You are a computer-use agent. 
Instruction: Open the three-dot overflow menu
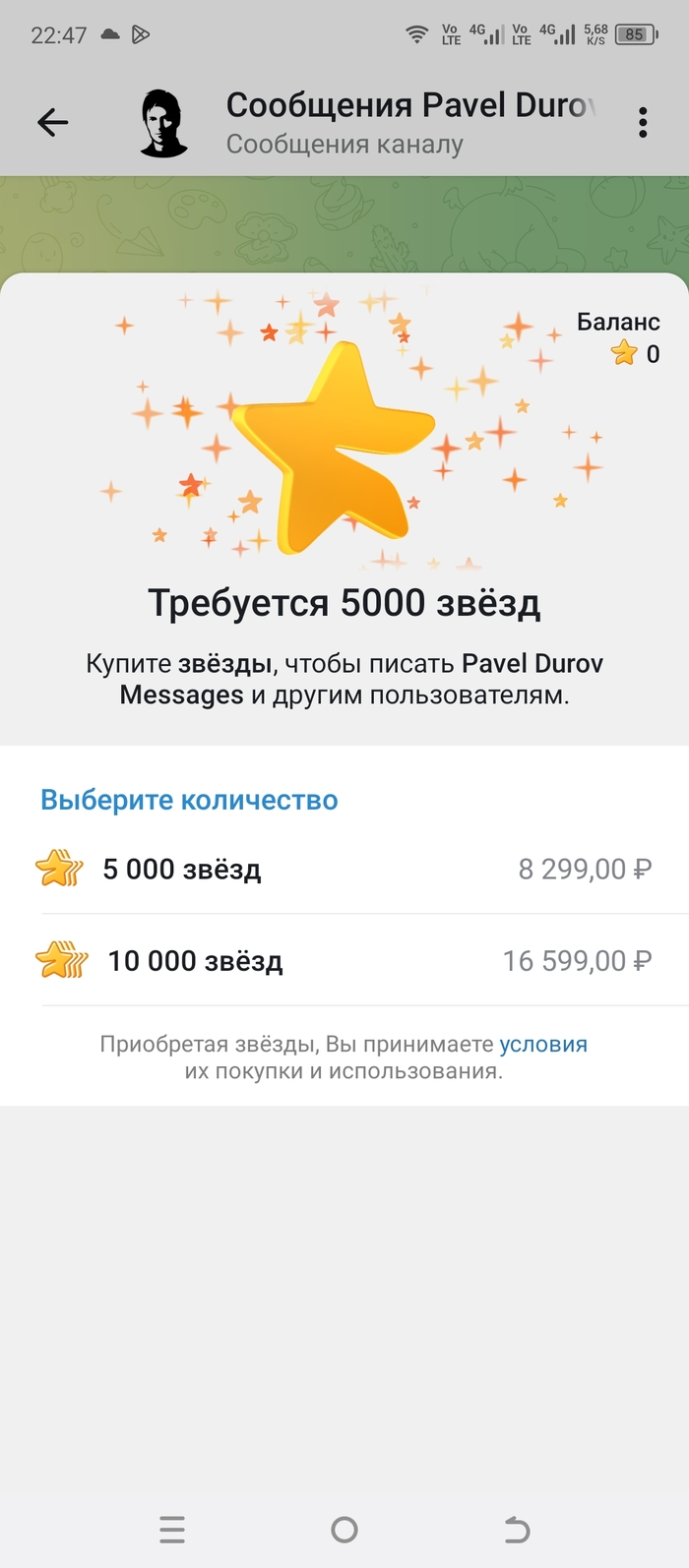tap(643, 123)
